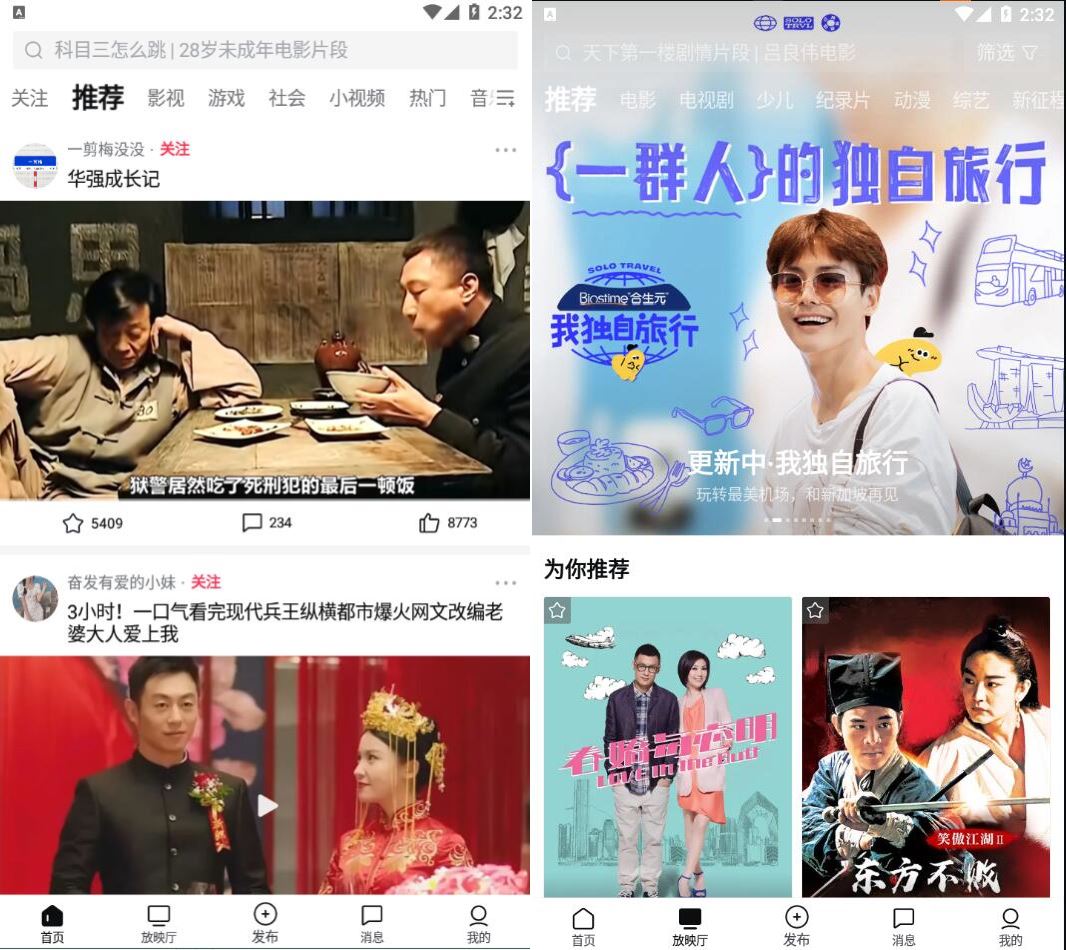Open search box showing 科目三怎么跳
Viewport: 1066px width, 950px height.
coord(265,50)
